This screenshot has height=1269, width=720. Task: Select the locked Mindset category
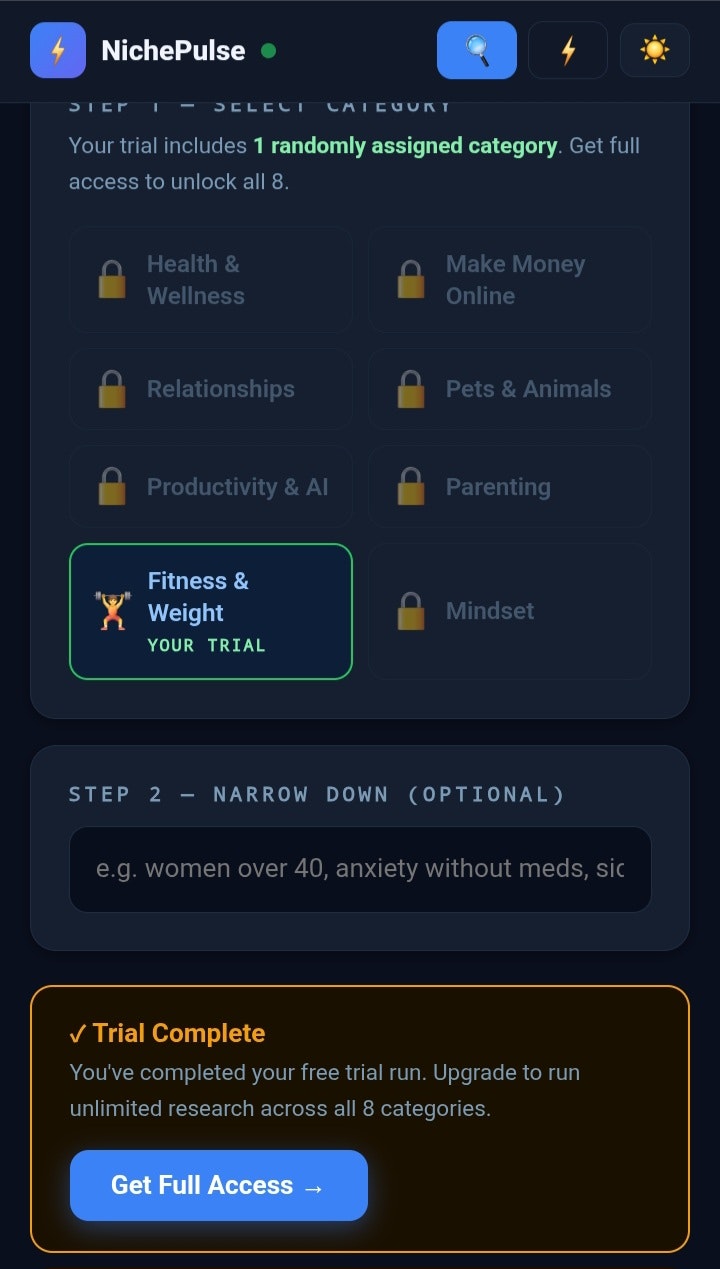coord(510,611)
